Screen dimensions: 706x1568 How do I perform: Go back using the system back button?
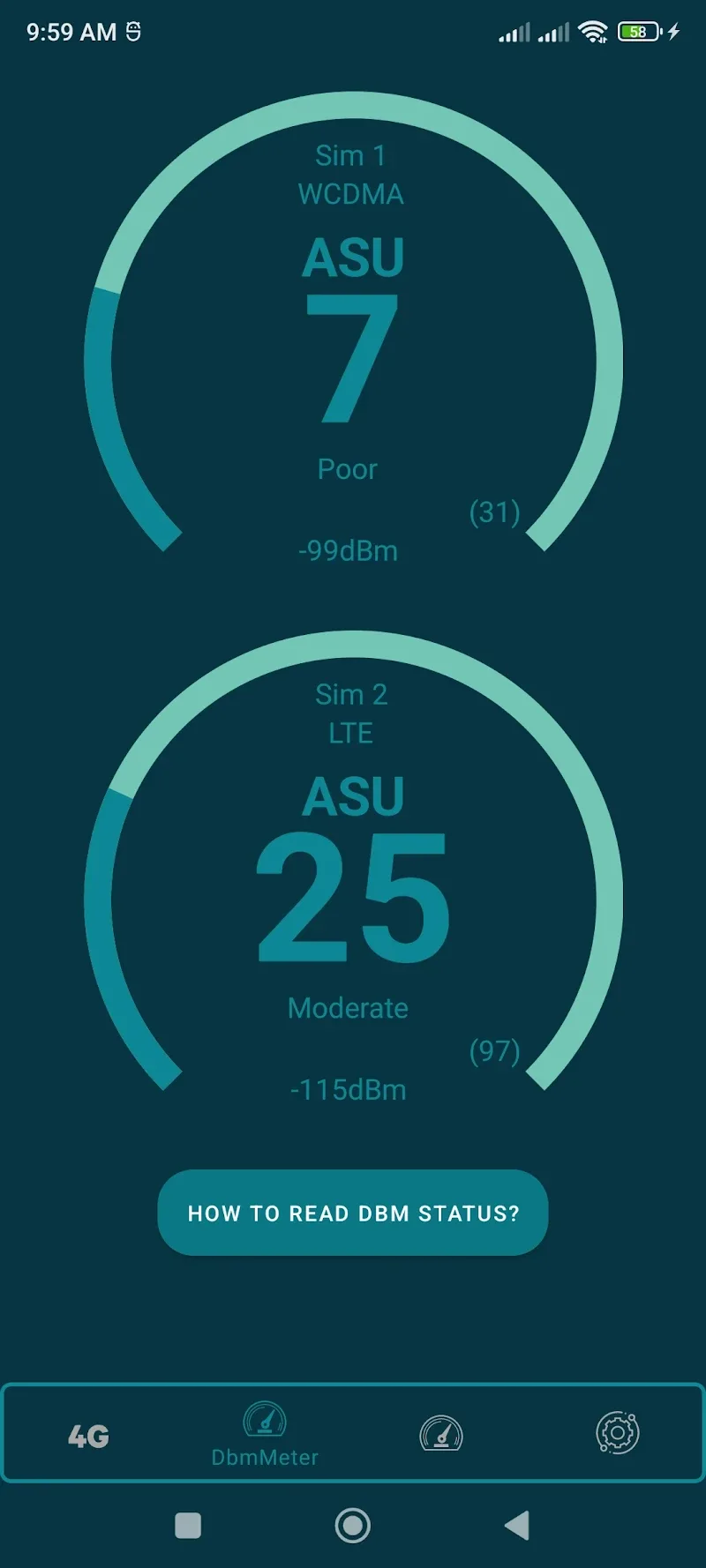(x=517, y=1526)
